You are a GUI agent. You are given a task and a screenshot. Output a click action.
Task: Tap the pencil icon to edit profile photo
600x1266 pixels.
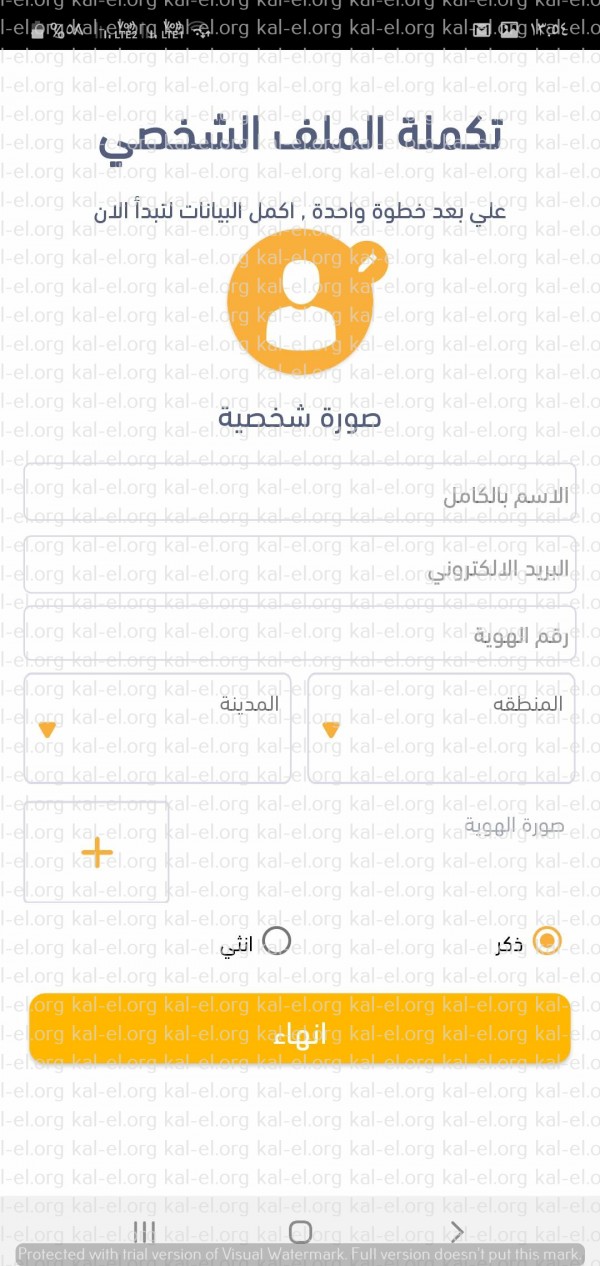click(x=368, y=262)
